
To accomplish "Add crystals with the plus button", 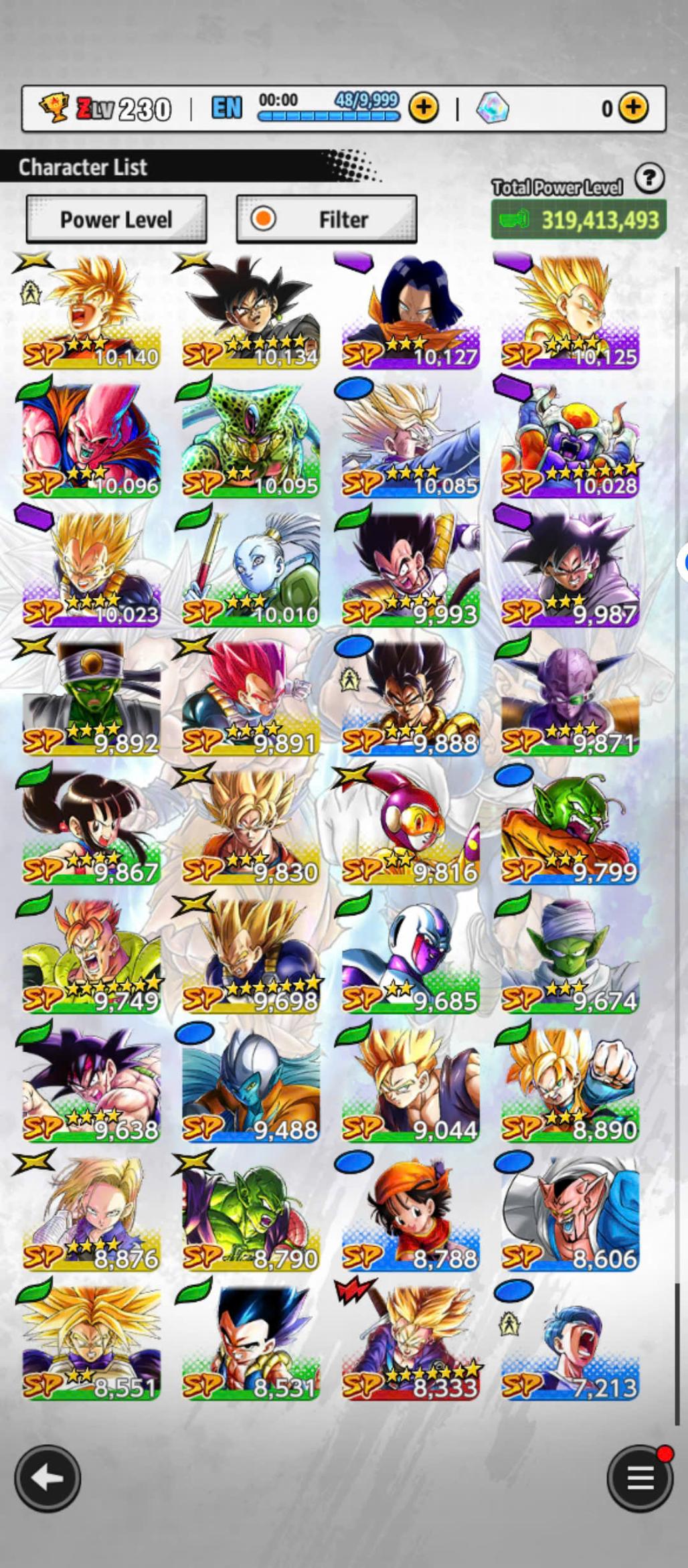I will tap(633, 108).
